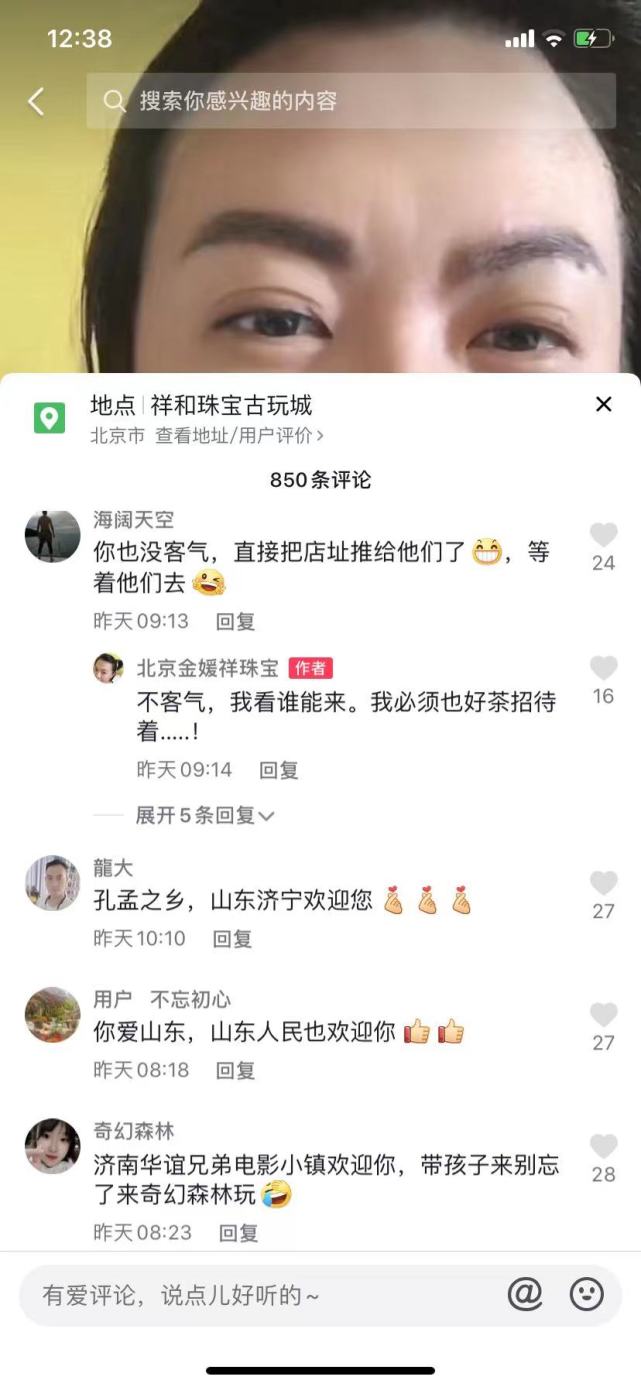Like 不忘初心's comment
The image size is (641, 1387).
click(x=603, y=1015)
